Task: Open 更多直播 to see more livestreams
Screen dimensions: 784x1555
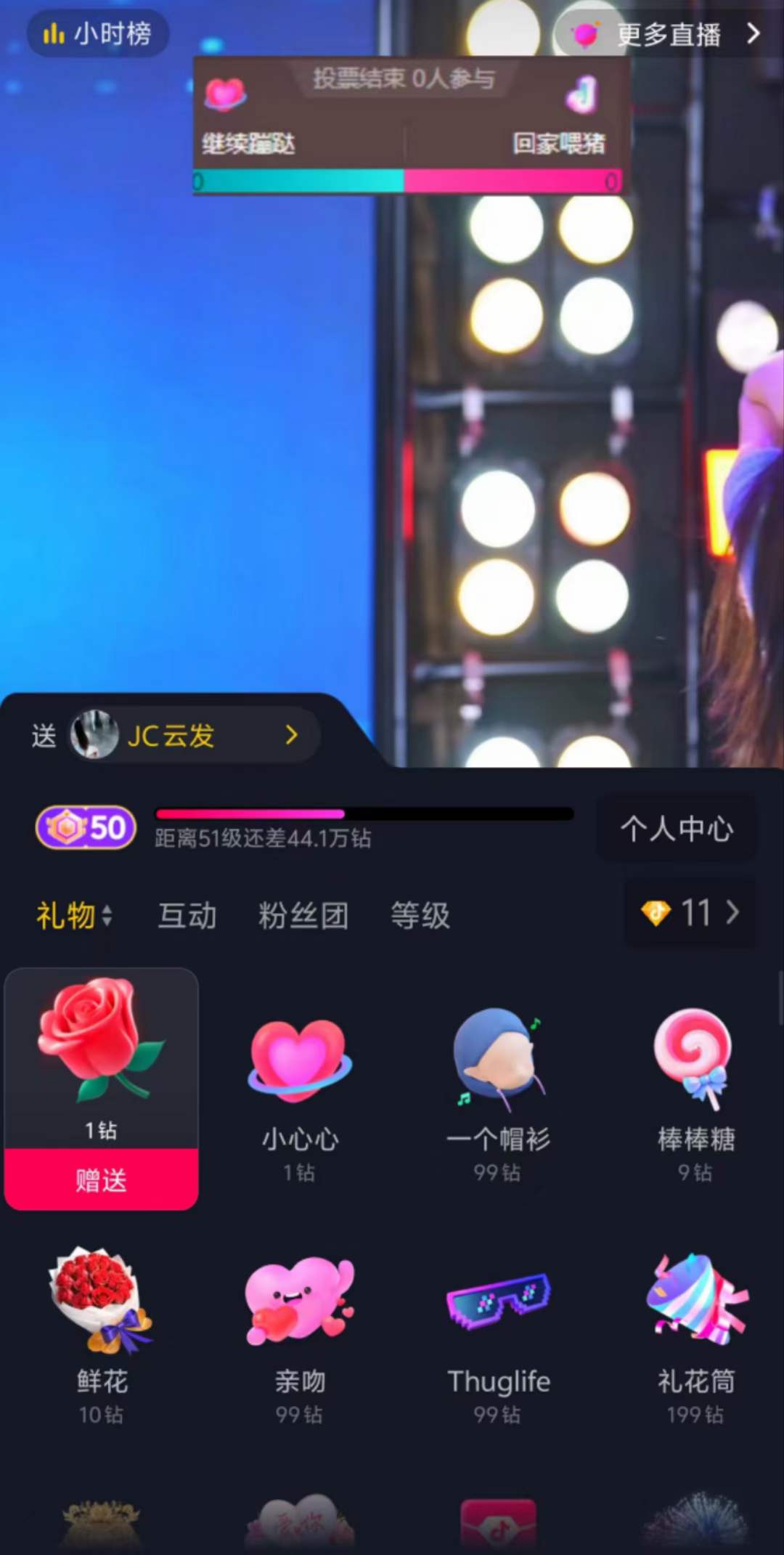Action: [666, 34]
